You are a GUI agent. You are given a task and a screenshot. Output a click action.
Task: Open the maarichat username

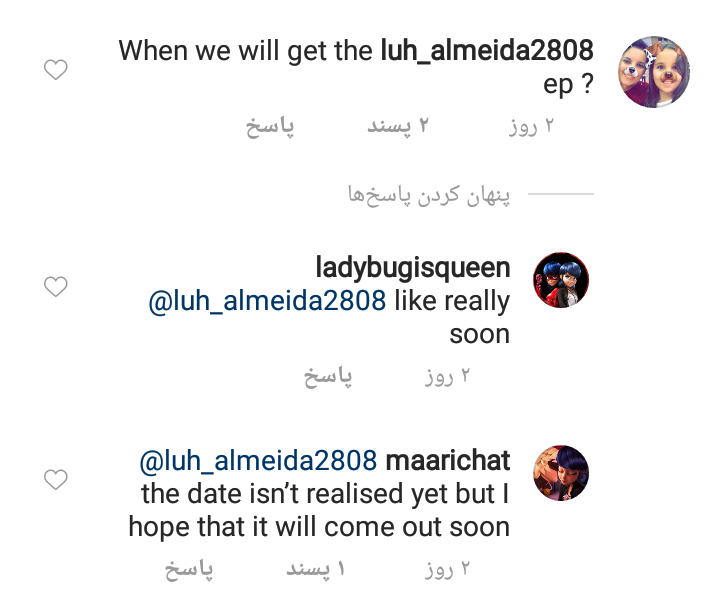tap(448, 461)
